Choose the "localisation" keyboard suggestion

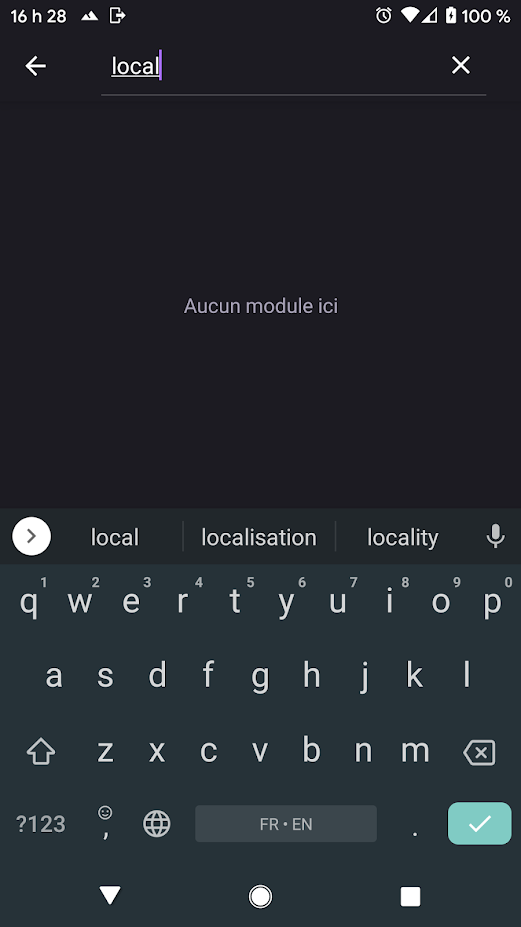[259, 537]
